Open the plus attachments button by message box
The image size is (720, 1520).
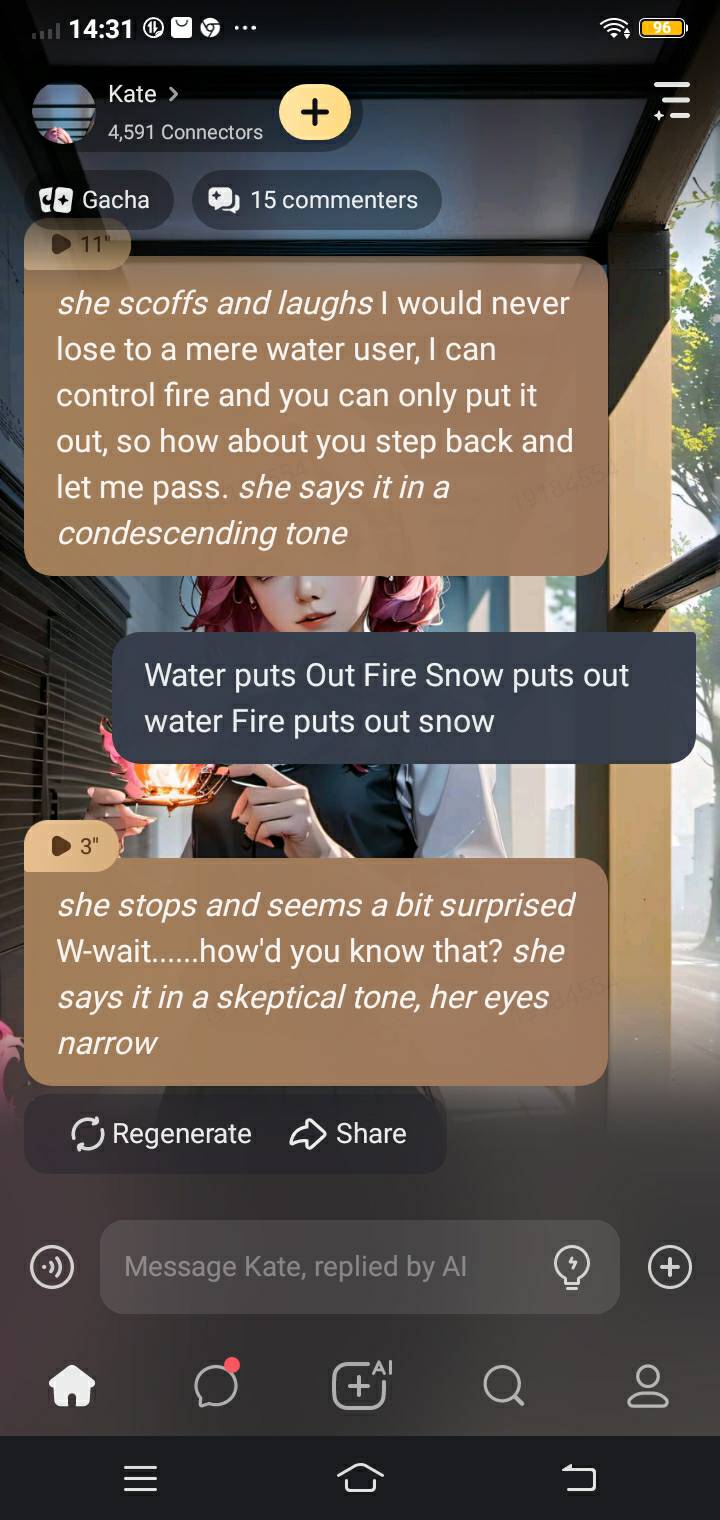tap(669, 1267)
